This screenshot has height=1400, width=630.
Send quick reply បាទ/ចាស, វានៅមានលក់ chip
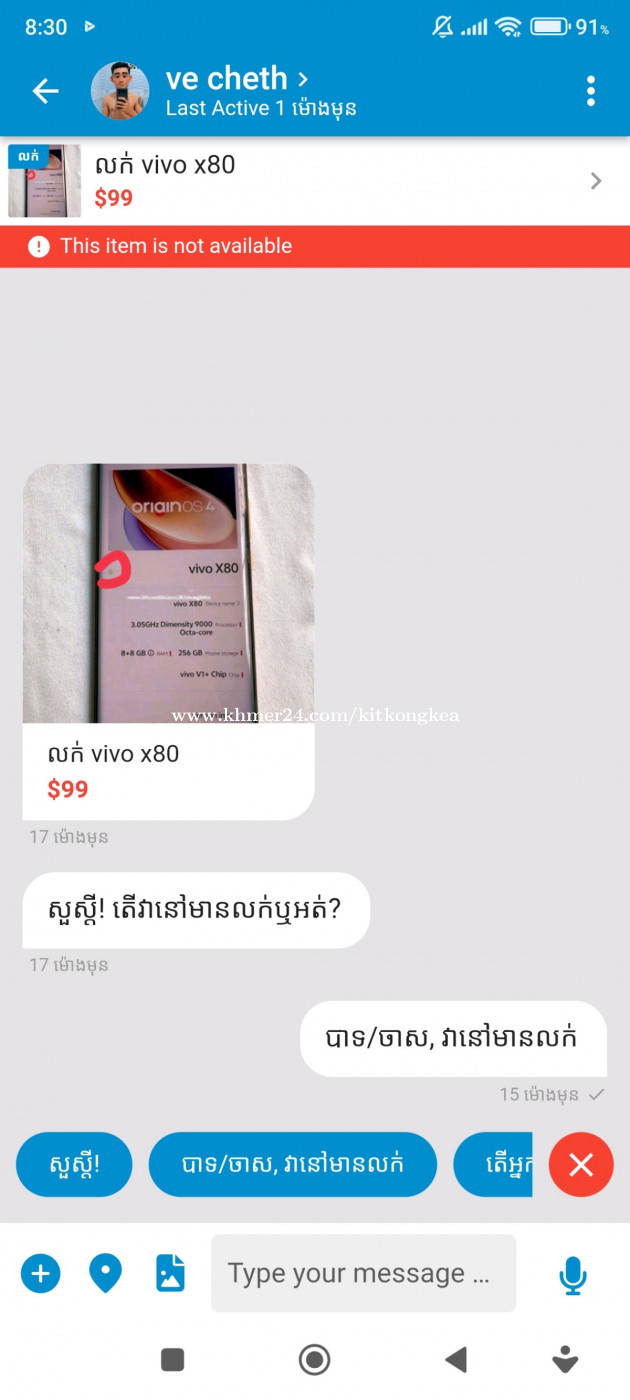tap(293, 1165)
